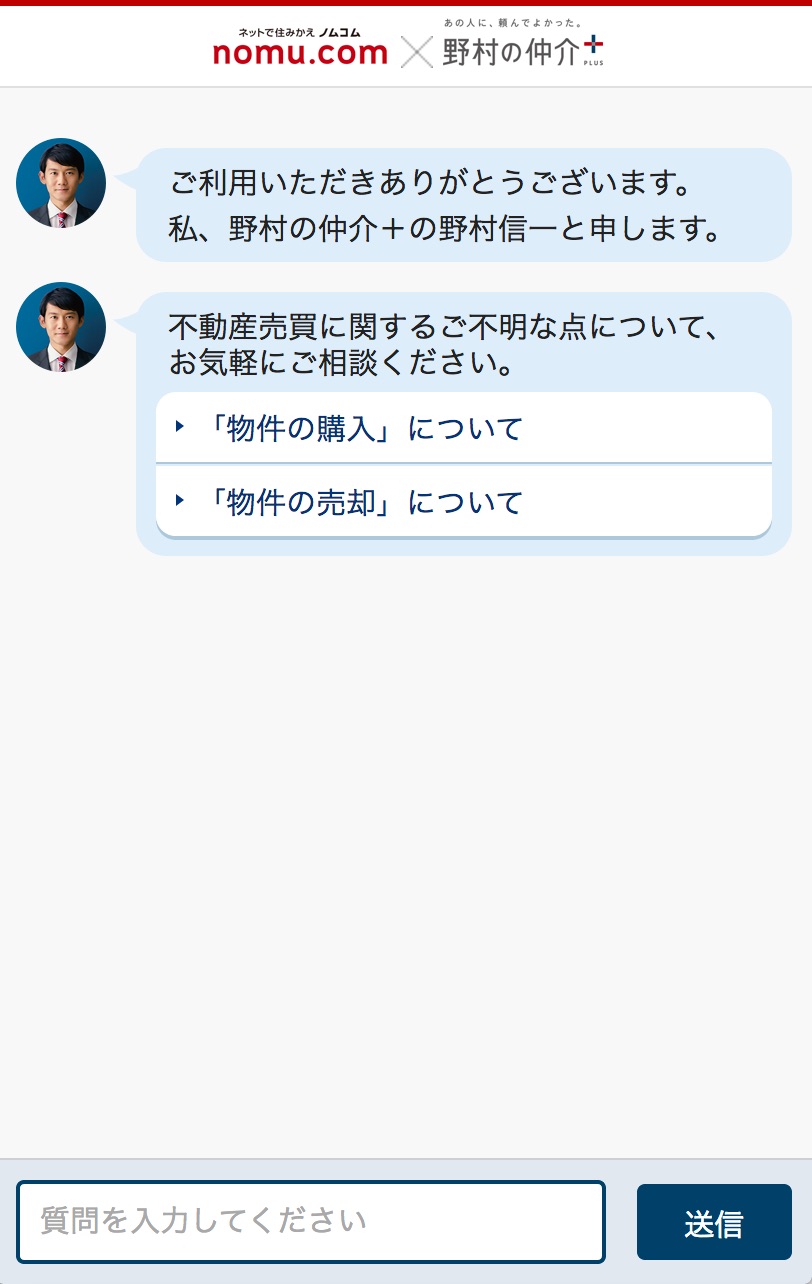Focus the 質問を入力してください text field
The image size is (812, 1284).
[x=311, y=1221]
